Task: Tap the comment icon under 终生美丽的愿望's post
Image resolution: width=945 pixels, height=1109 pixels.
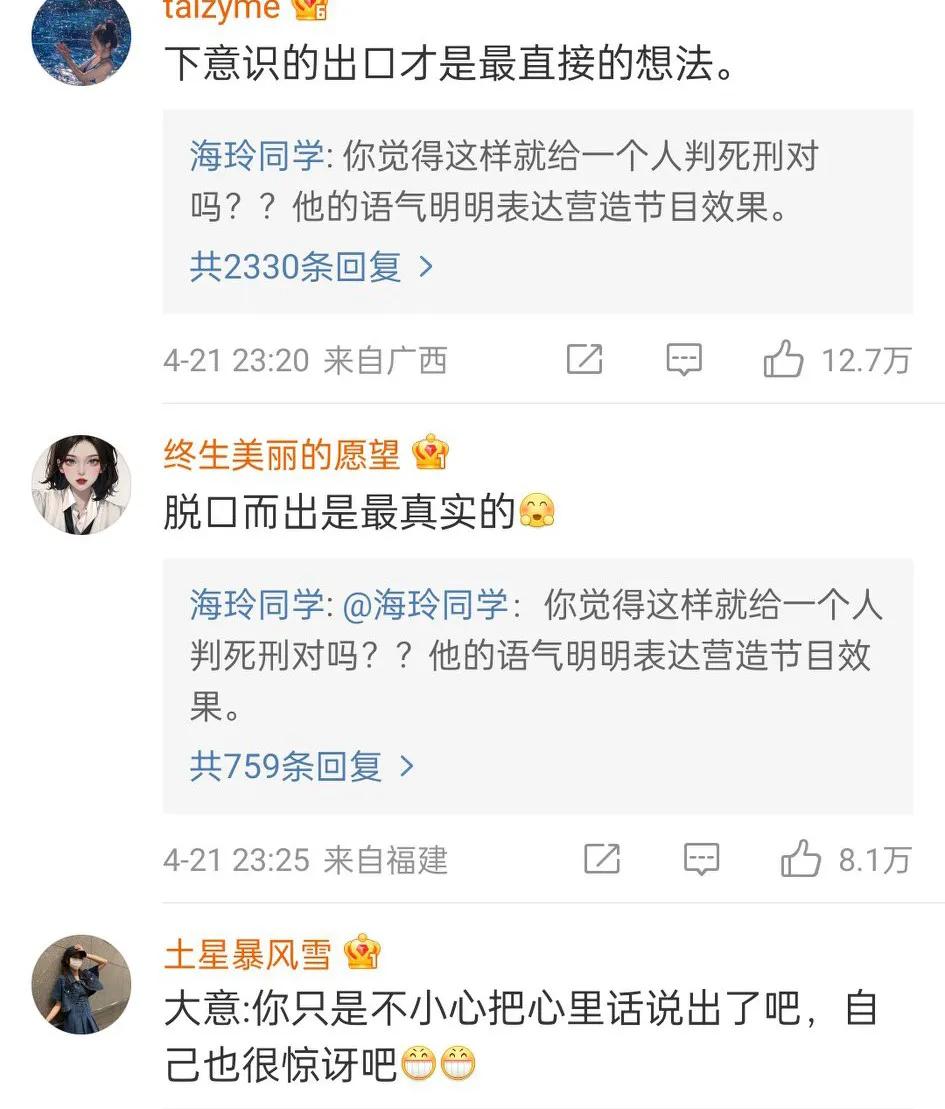Action: click(x=703, y=859)
